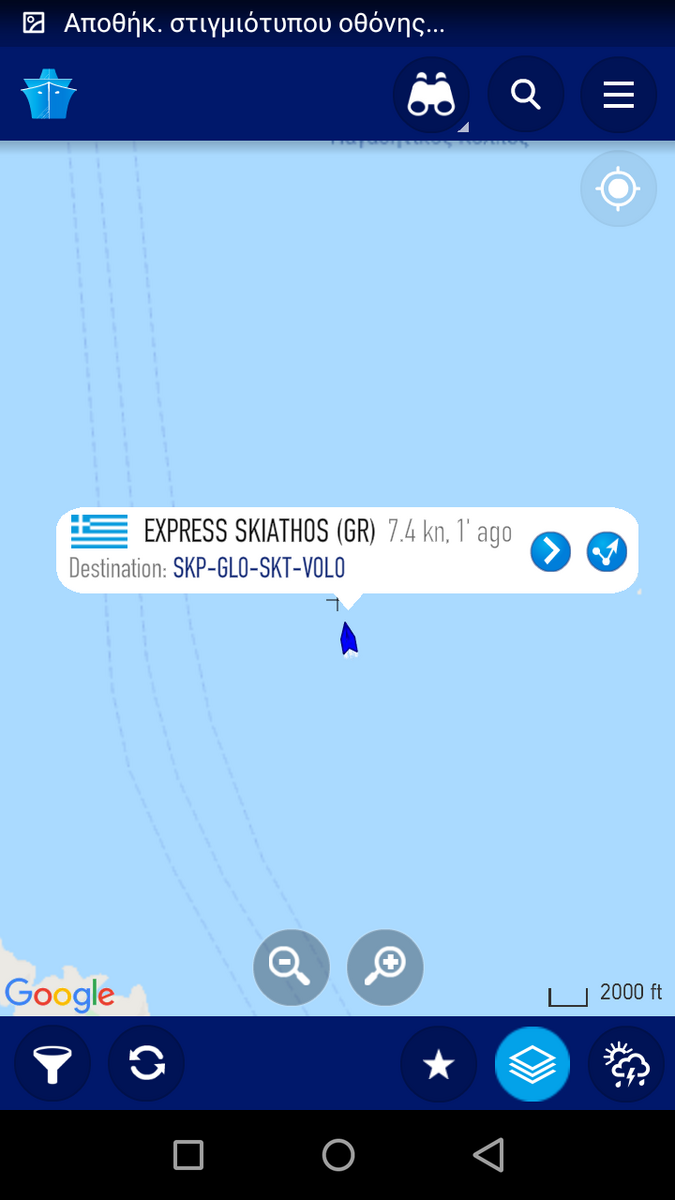Show EXPRESS SKIATHOS past track
Viewport: 675px width, 1200px height.
tap(607, 552)
